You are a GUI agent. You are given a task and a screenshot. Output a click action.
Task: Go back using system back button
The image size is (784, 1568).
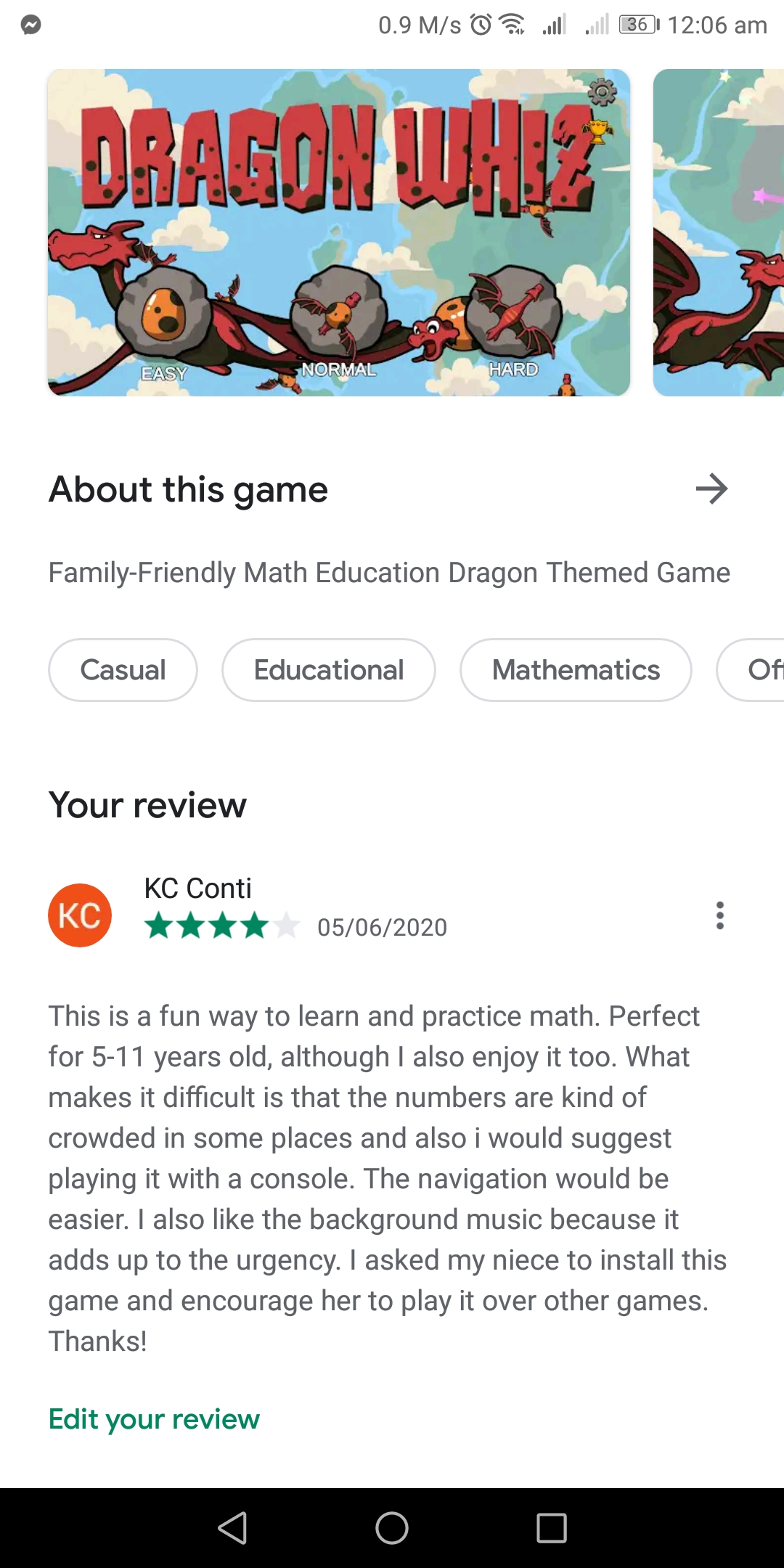[233, 1528]
